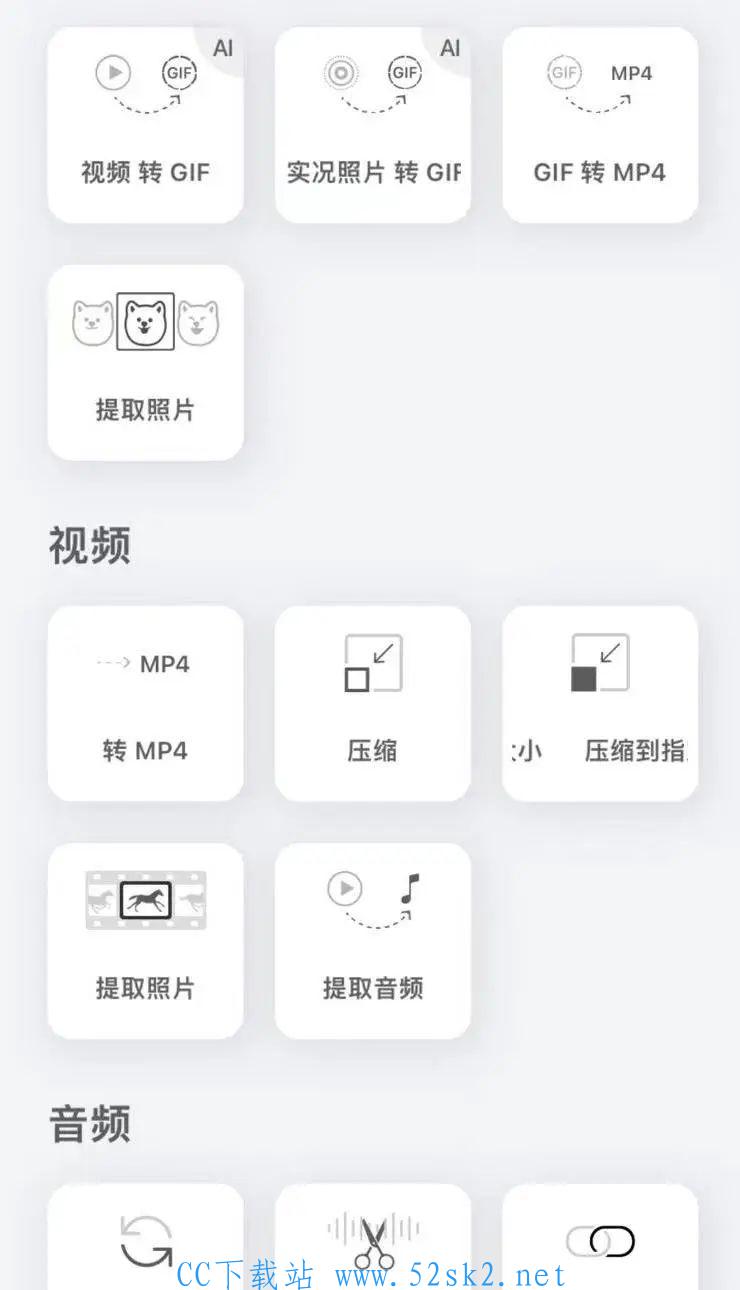The image size is (740, 1290).
Task: Open the 视频 转 GIF tool
Action: pyautogui.click(x=146, y=124)
